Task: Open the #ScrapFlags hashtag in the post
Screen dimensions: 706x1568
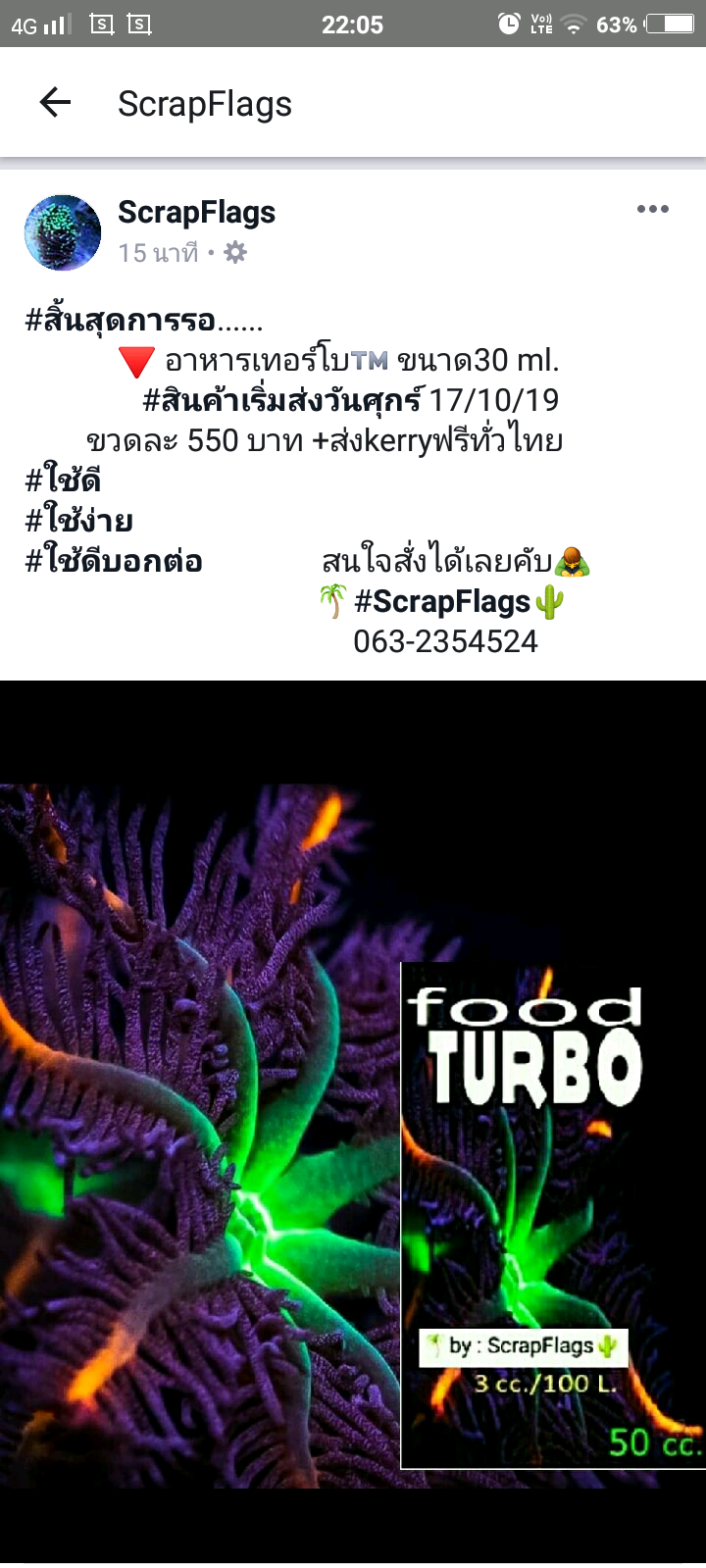Action: [x=441, y=601]
